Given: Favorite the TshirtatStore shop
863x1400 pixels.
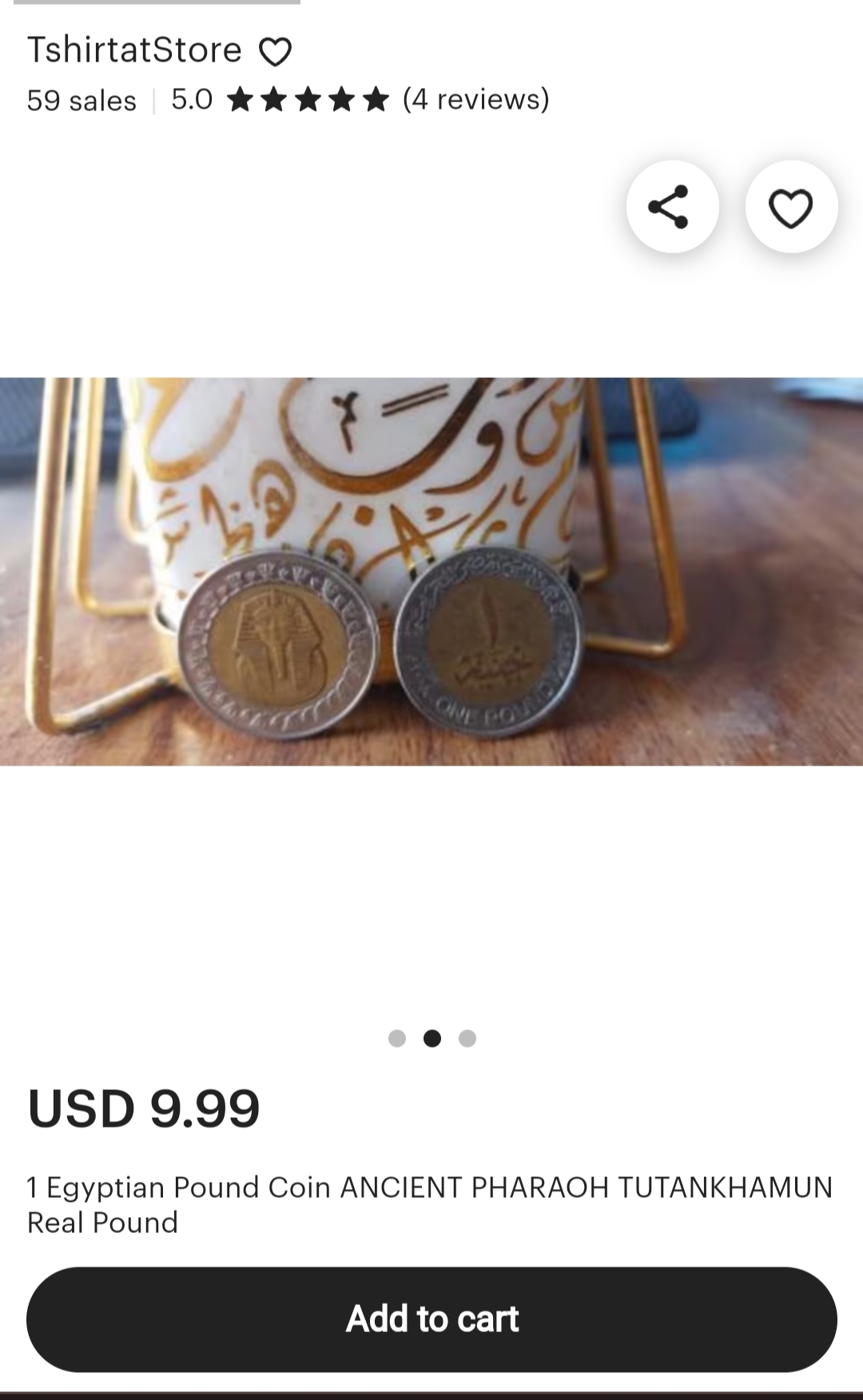Looking at the screenshot, I should tap(276, 52).
